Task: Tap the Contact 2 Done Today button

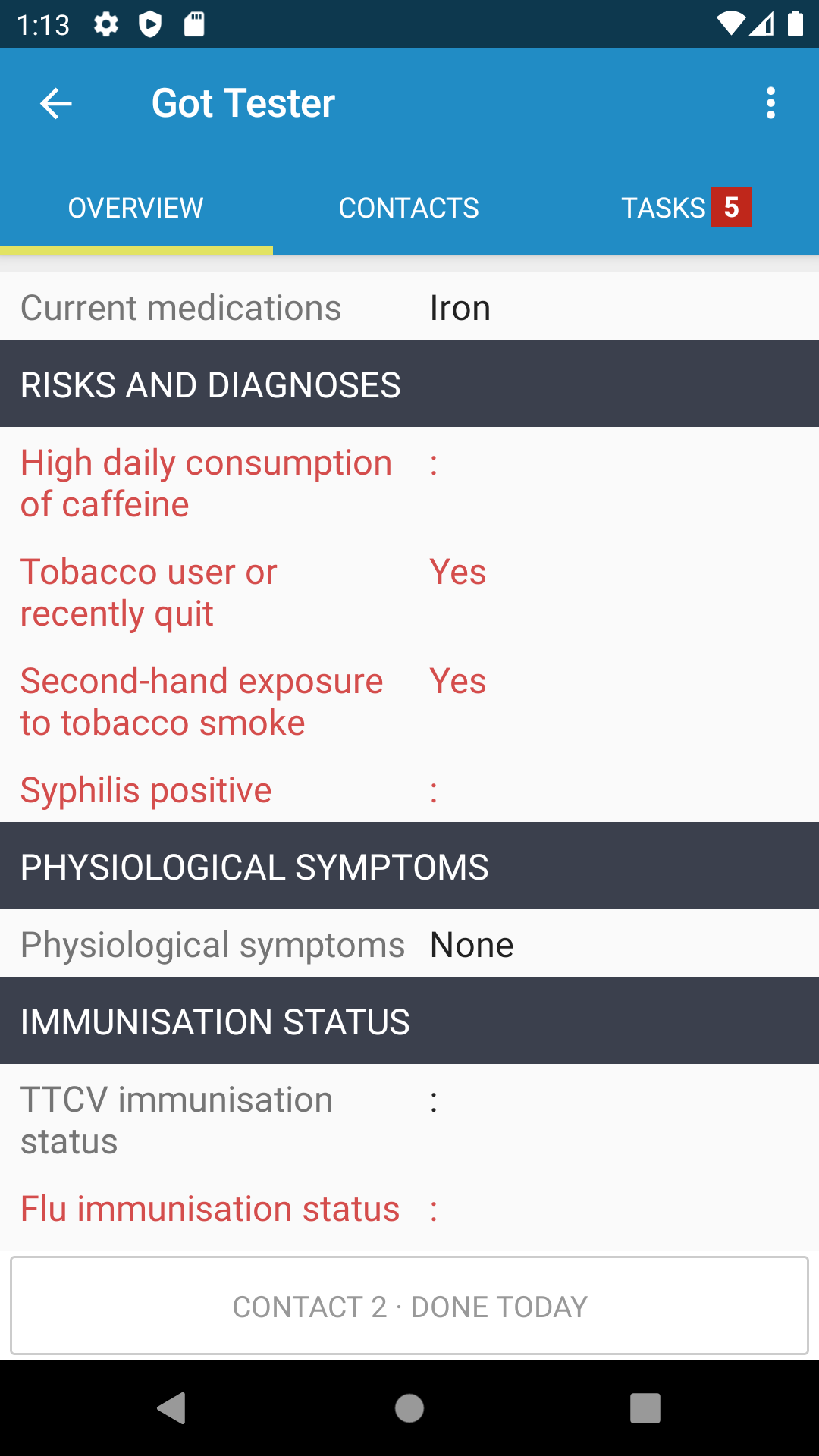Action: coord(409,1306)
